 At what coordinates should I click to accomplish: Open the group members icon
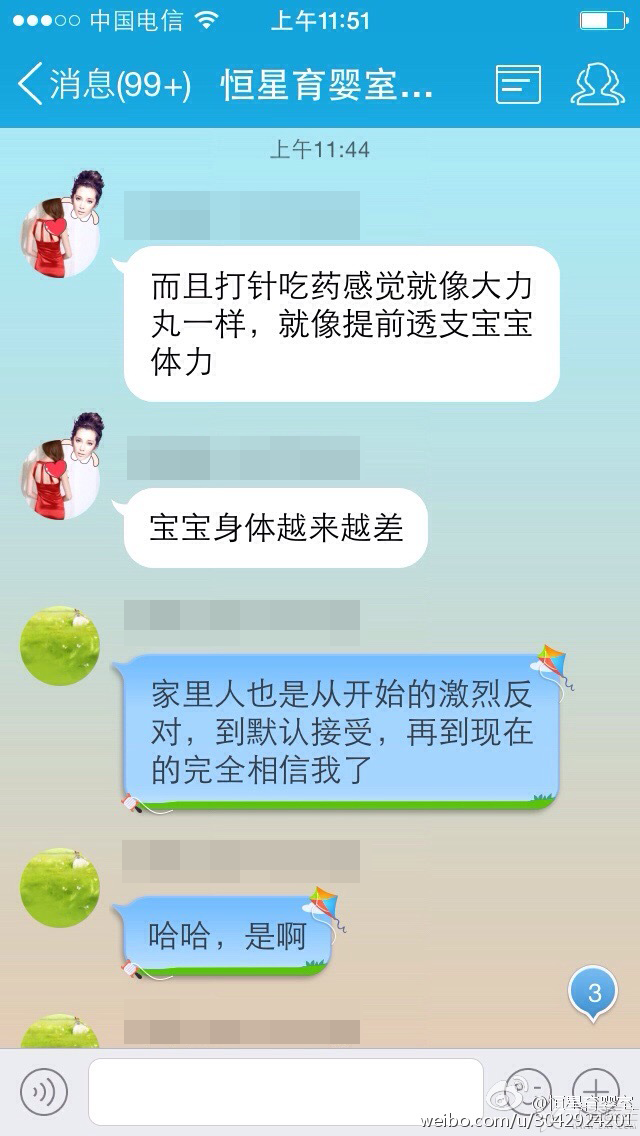coord(597,85)
